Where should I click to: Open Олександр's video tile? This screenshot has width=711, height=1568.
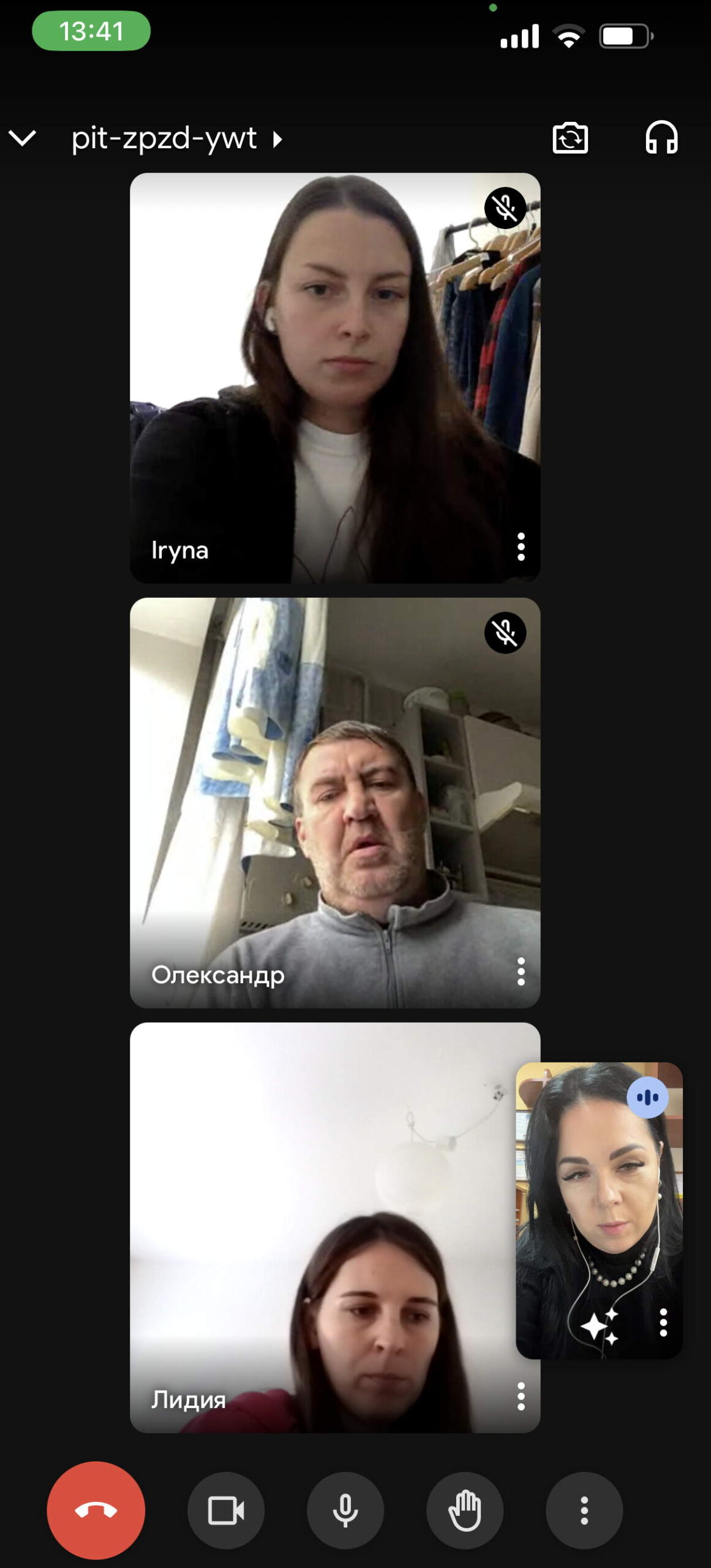[335, 802]
